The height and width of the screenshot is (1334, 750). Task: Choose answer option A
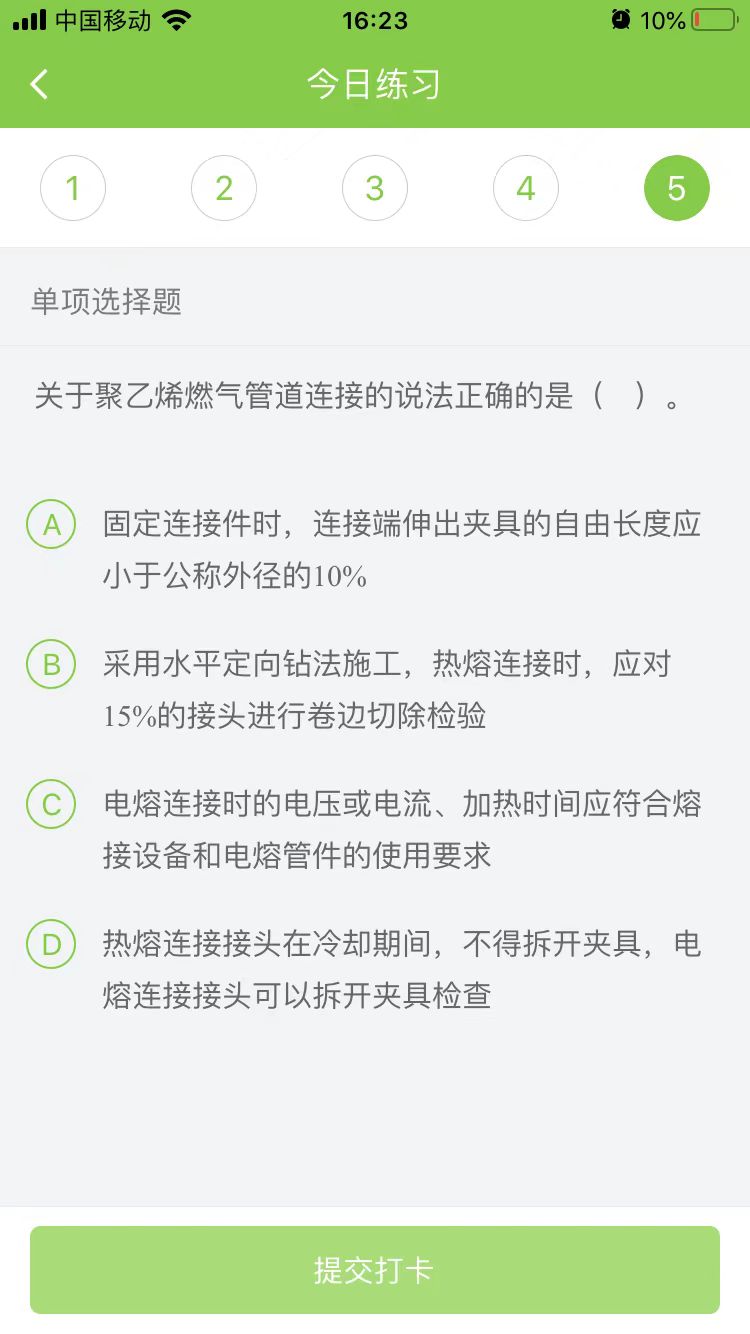[52, 525]
